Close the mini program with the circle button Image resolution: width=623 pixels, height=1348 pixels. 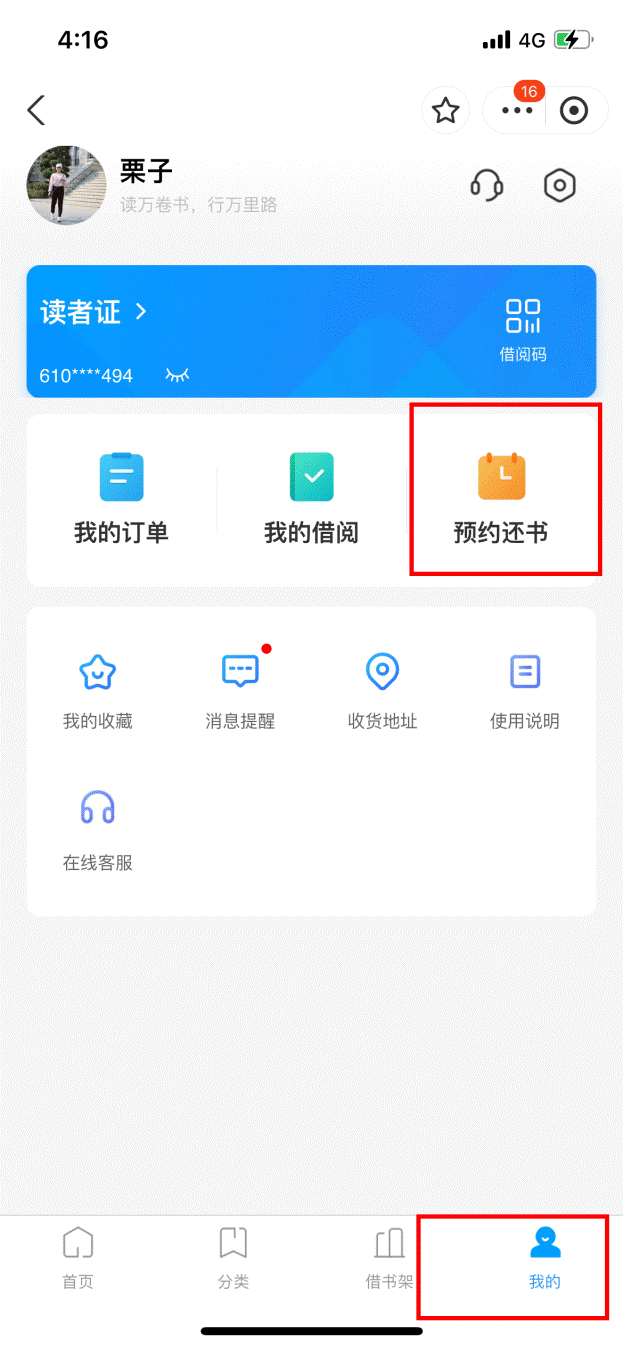(x=574, y=111)
